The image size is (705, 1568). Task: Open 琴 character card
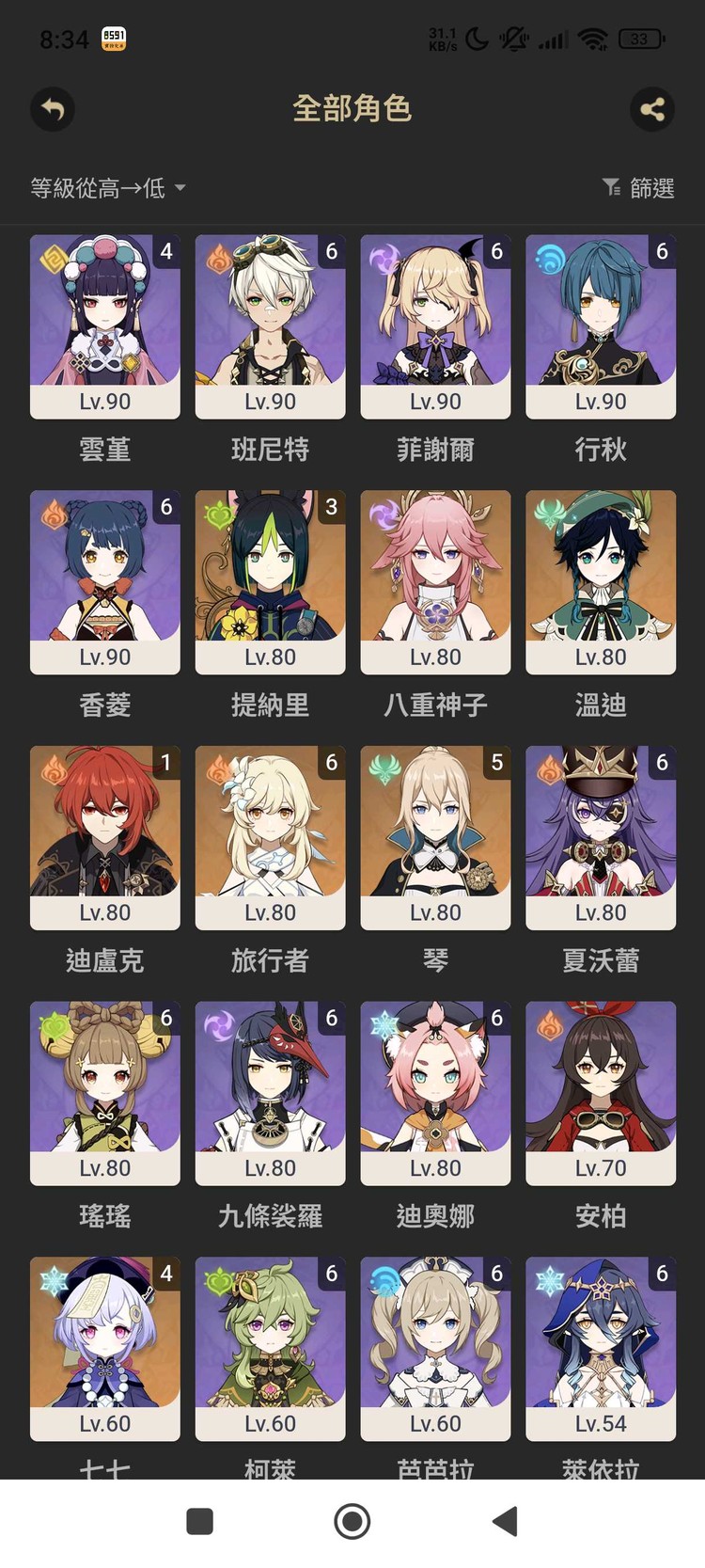pos(435,837)
